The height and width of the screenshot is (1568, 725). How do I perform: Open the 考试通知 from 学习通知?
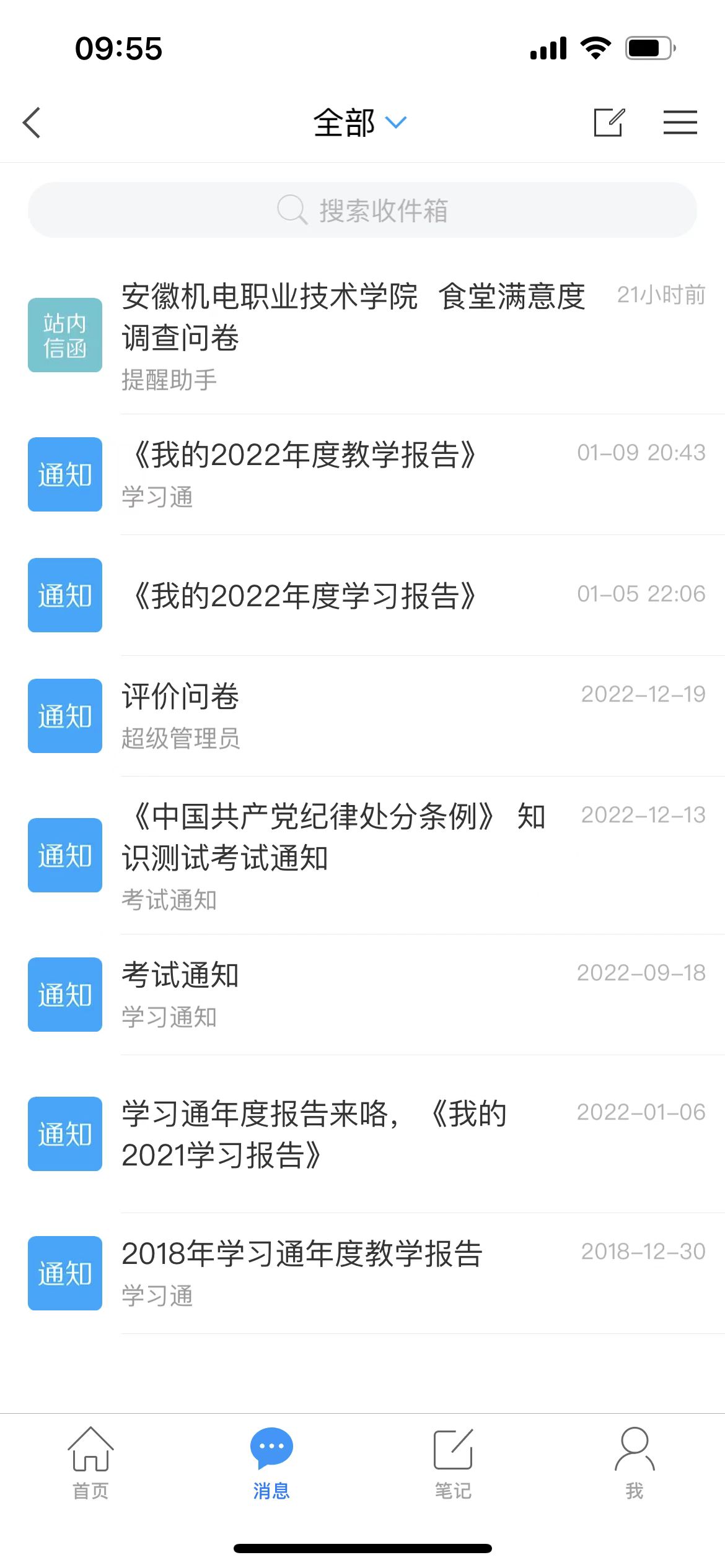pos(362,995)
